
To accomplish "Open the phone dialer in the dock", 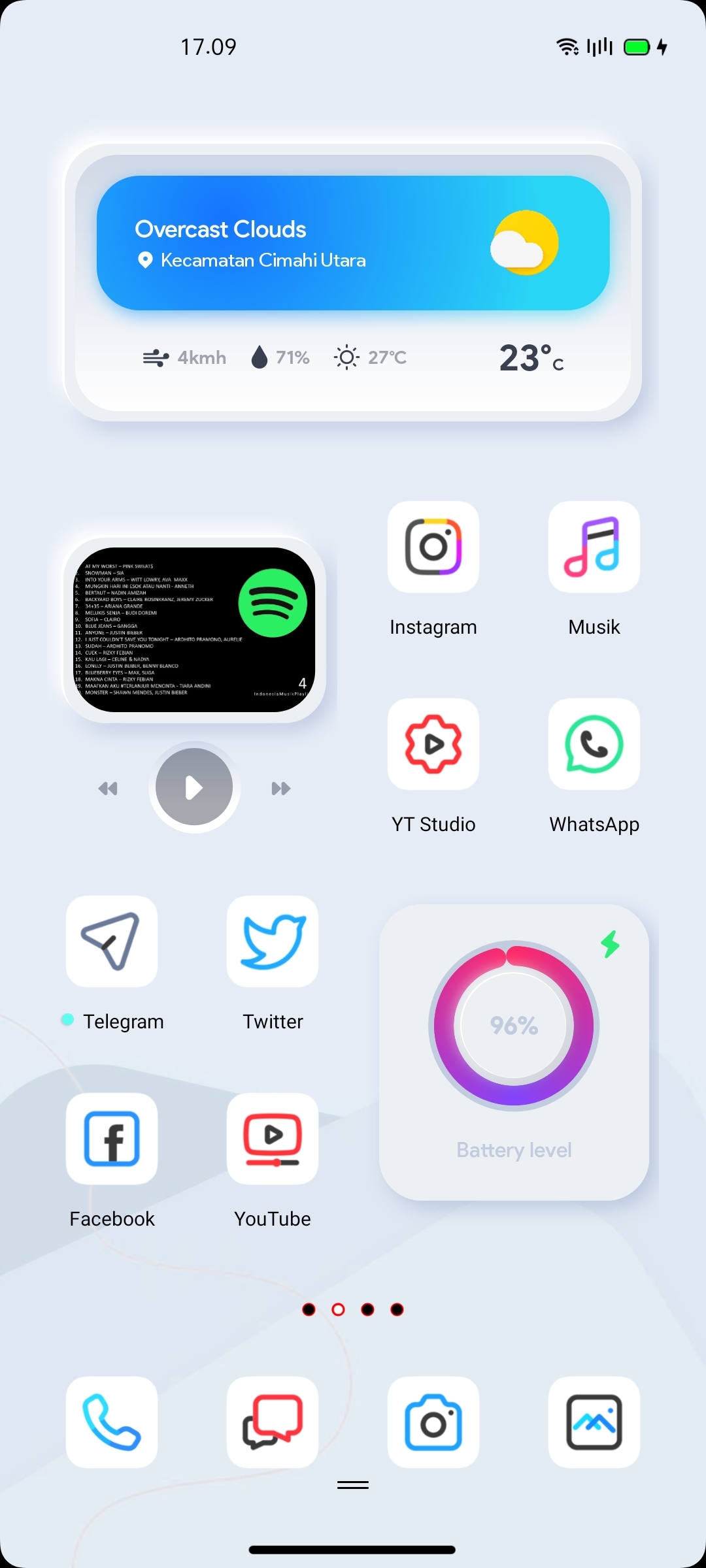I will [x=112, y=1422].
